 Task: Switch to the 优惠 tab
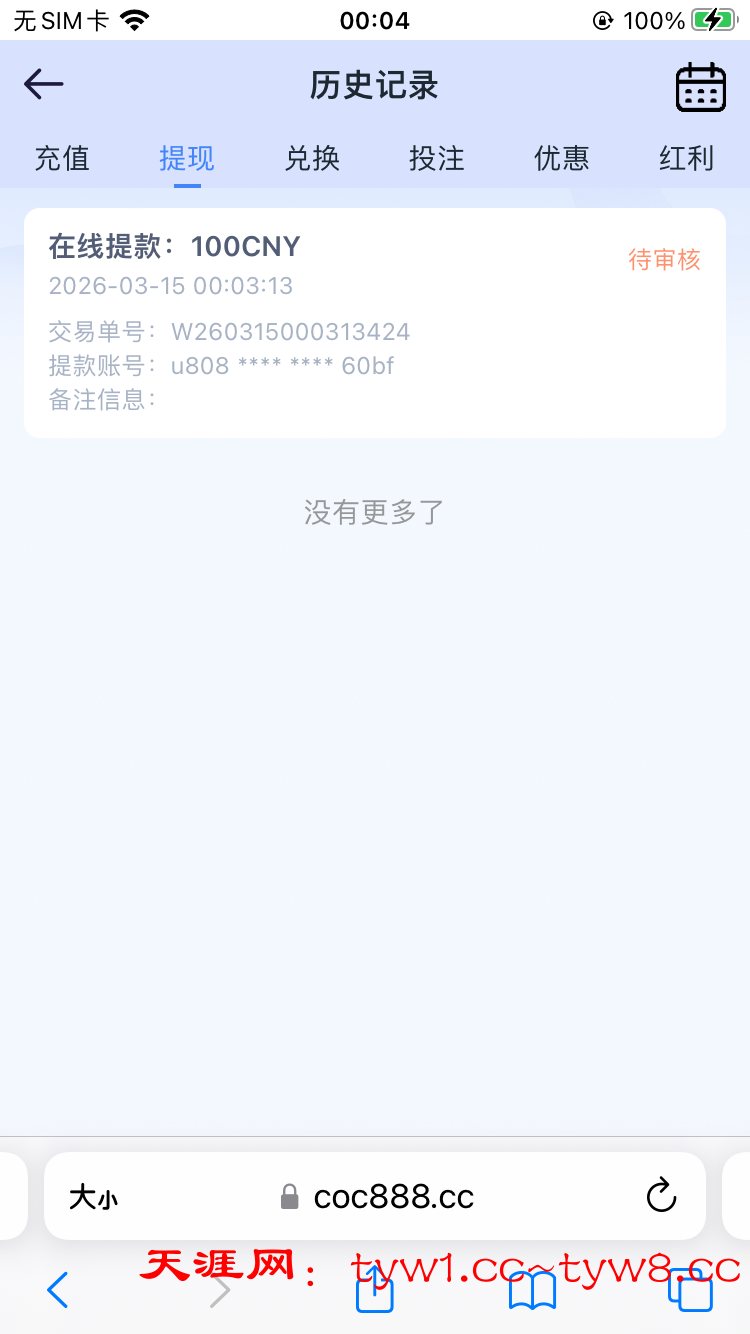(x=562, y=158)
